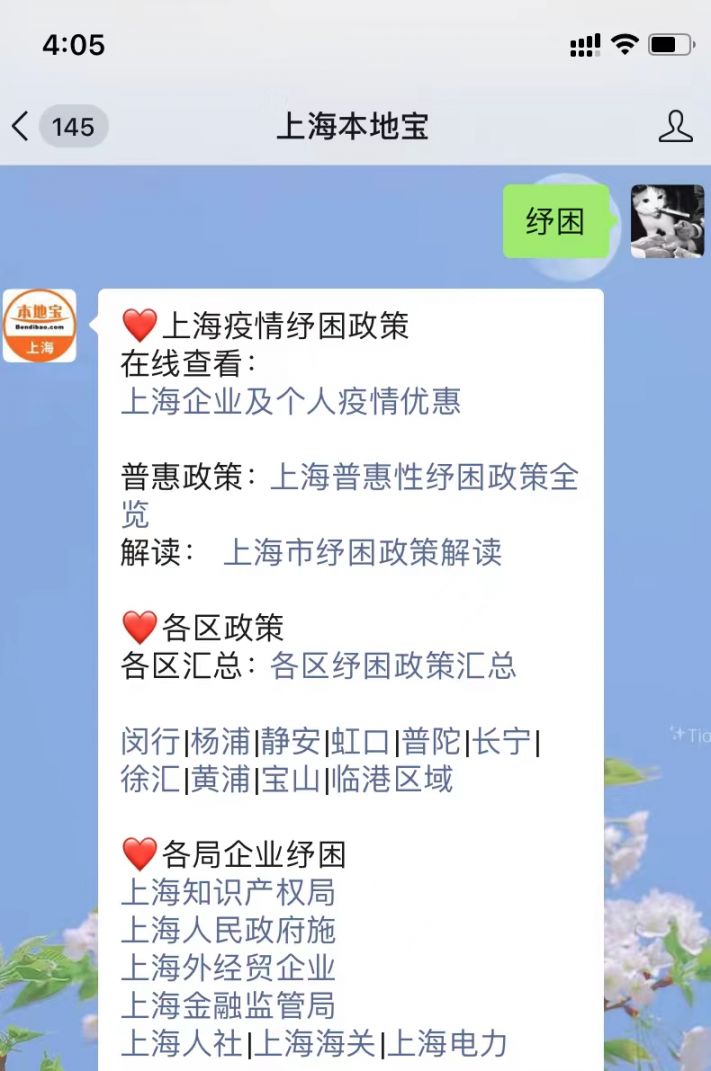Screen dimensions: 711x1071
Task: Open 各区纾困政策汇总 link
Action: click(x=393, y=666)
